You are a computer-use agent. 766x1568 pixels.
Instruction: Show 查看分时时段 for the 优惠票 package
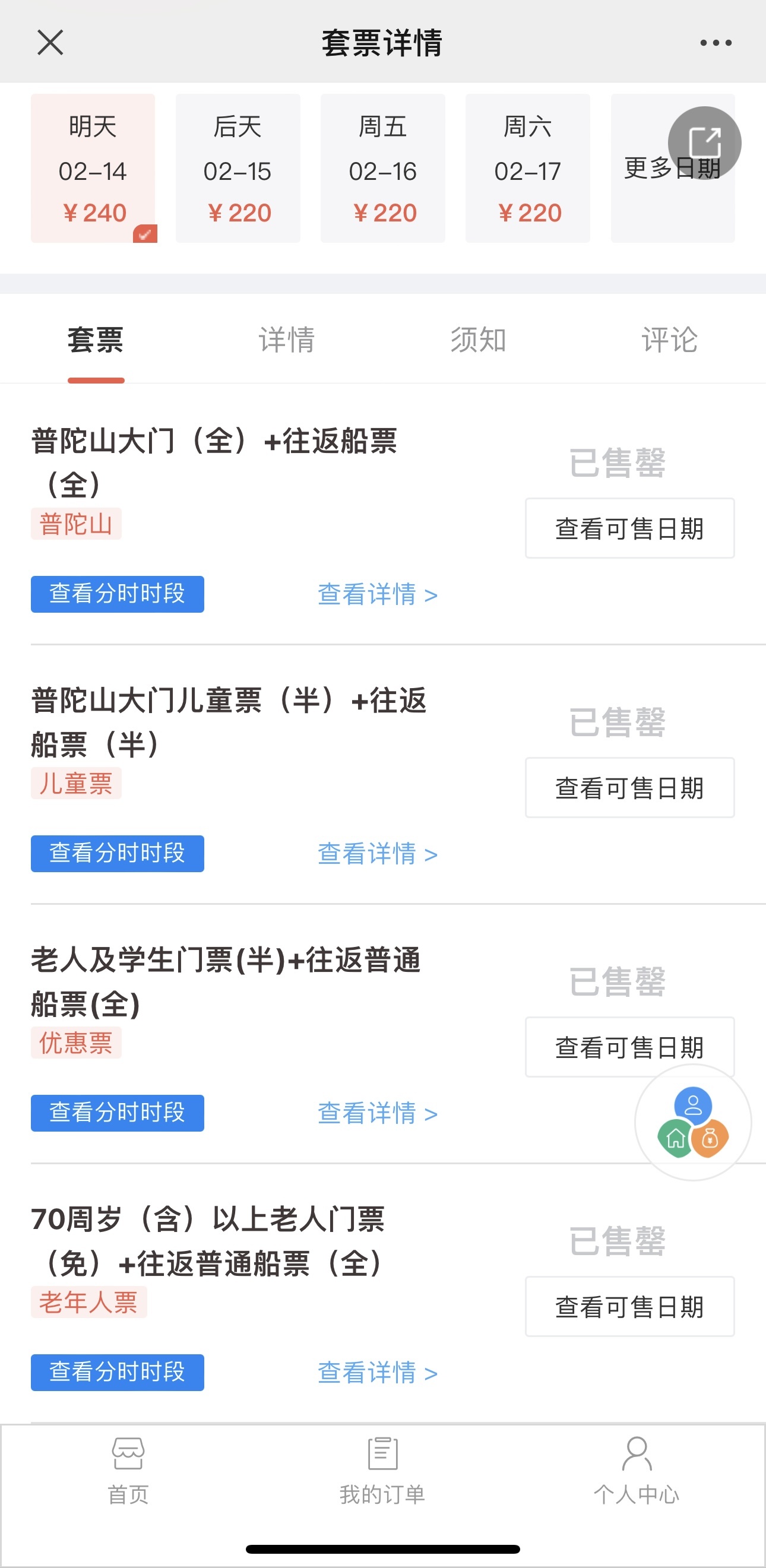coord(118,1113)
